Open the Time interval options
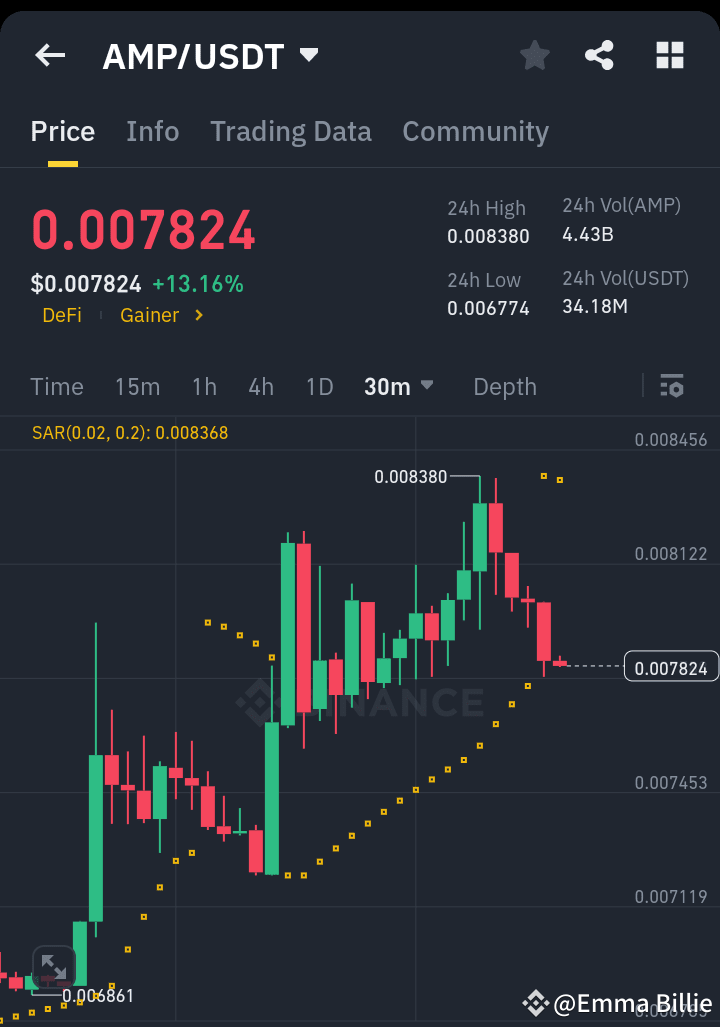This screenshot has height=1027, width=720. tap(57, 386)
